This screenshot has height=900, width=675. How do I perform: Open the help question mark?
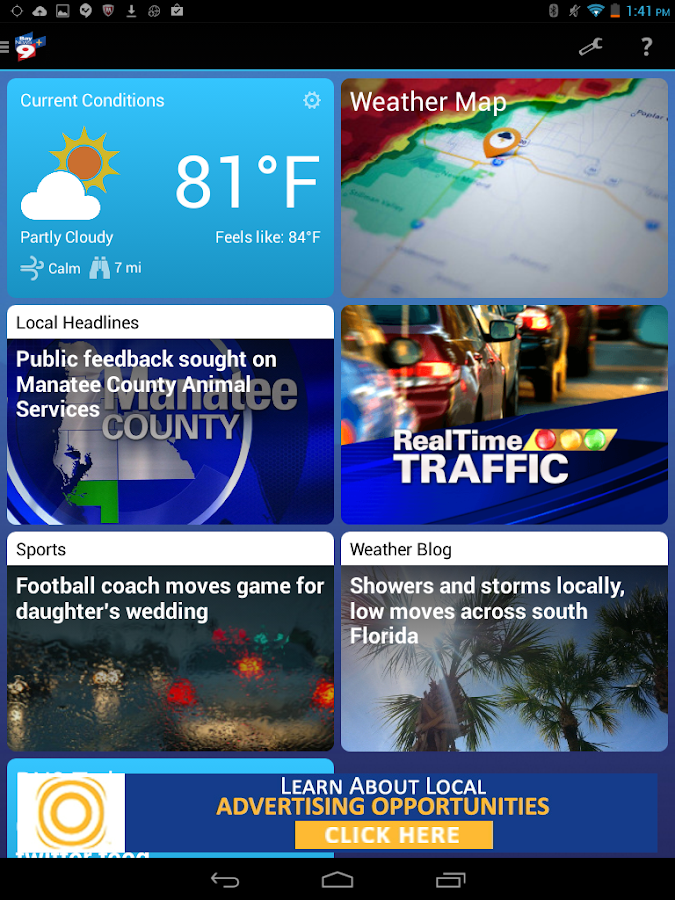tap(646, 47)
